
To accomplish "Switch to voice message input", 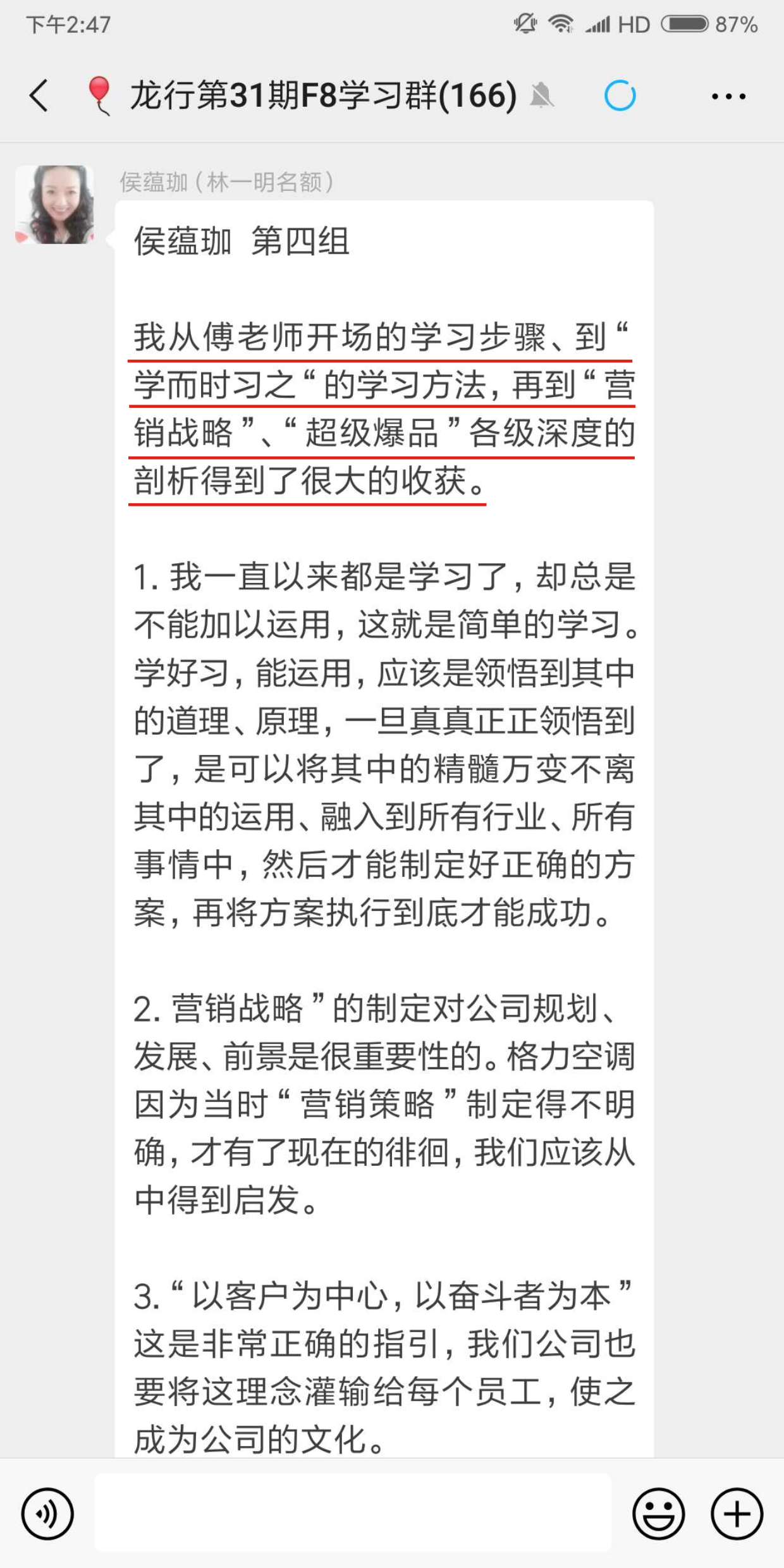I will tap(47, 1514).
